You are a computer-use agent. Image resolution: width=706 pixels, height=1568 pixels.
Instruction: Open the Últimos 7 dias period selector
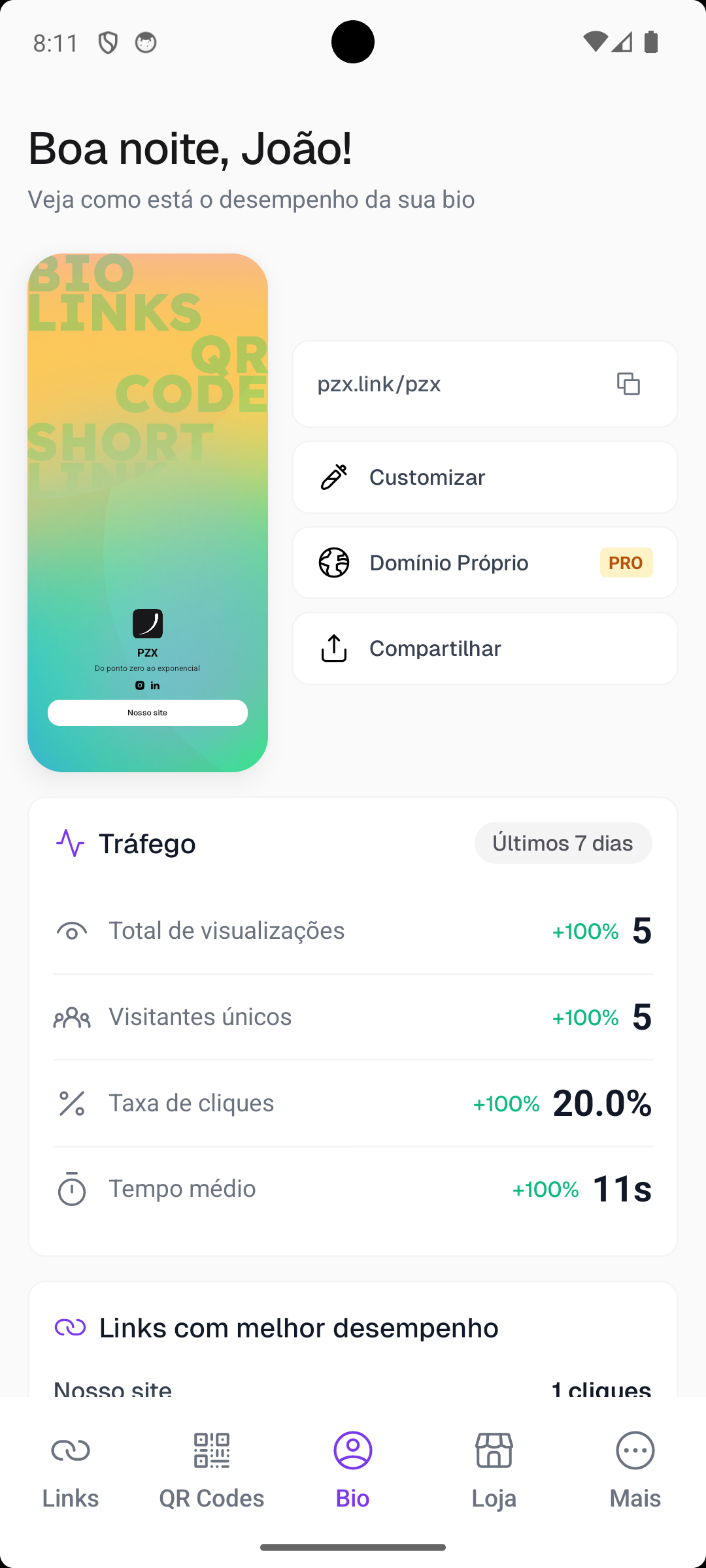[563, 843]
